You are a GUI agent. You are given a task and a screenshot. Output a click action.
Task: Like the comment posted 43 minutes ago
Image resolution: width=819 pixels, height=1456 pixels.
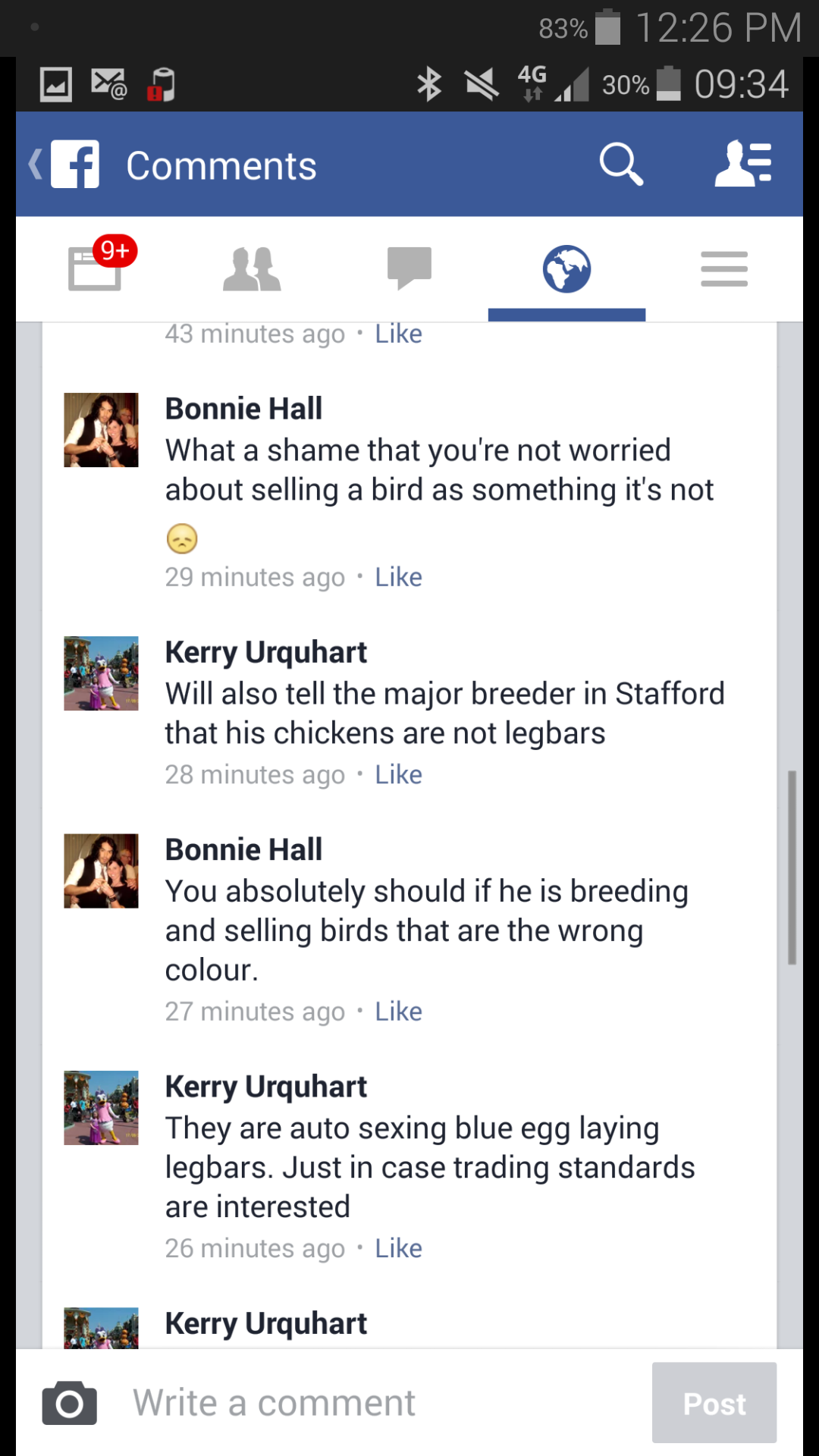coord(398,334)
